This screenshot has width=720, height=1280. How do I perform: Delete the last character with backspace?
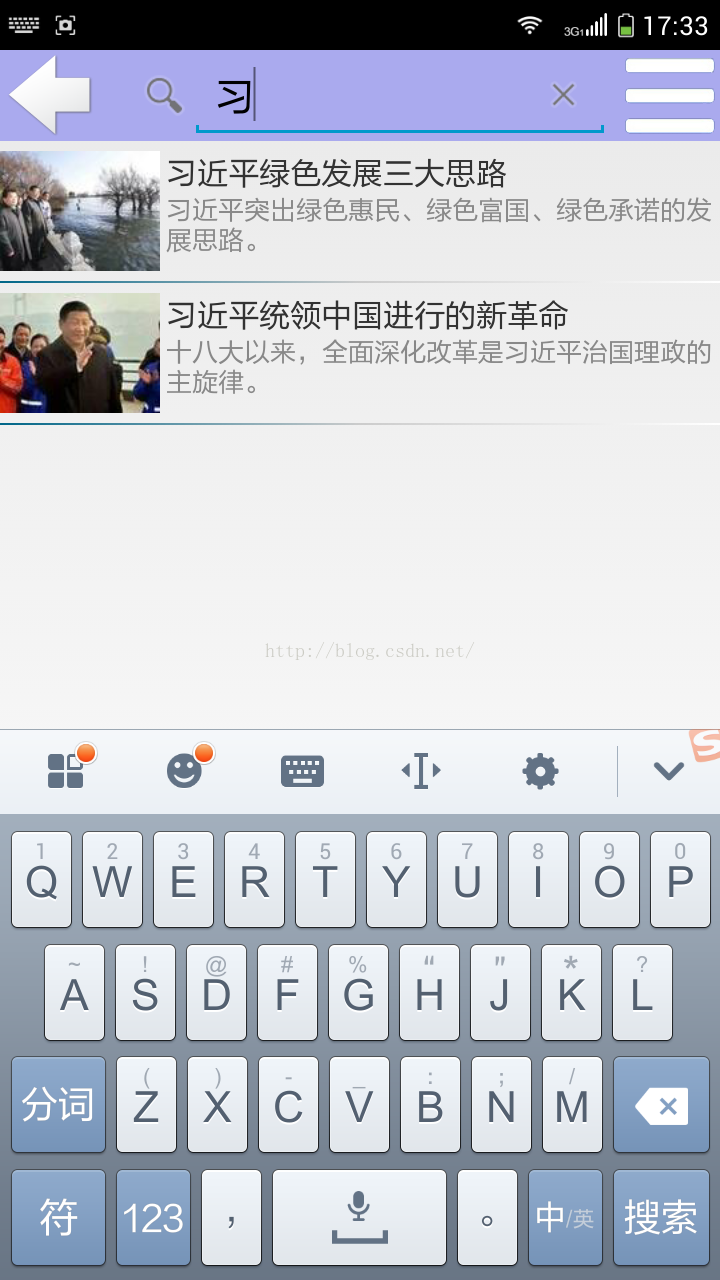pos(661,1105)
